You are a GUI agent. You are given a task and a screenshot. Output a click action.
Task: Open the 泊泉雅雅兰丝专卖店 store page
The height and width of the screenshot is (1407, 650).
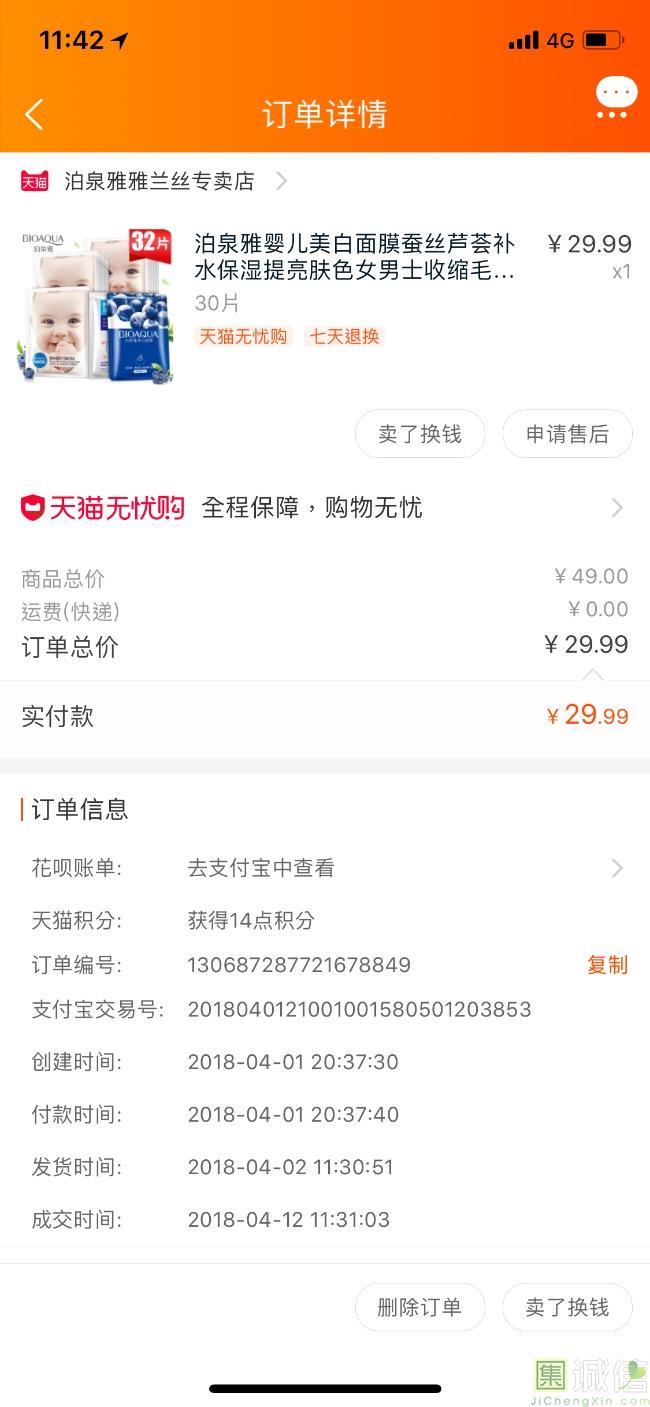click(160, 181)
